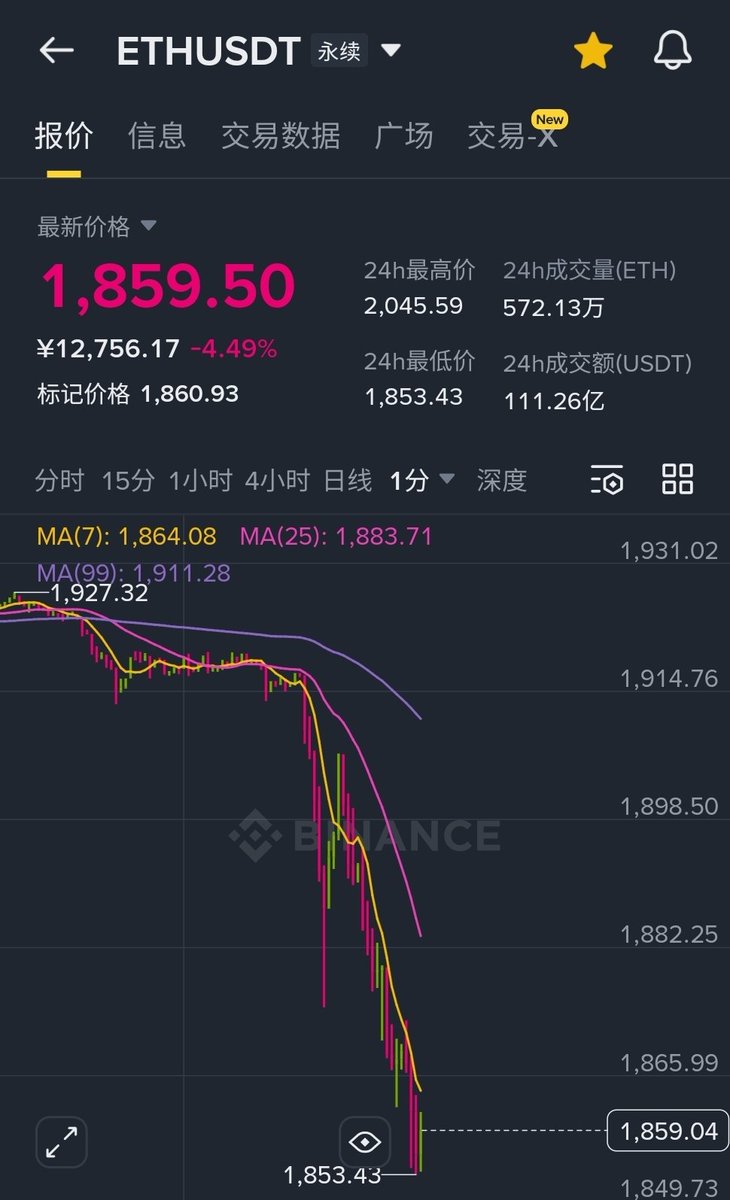
Task: Select the 15分 chart interval
Action: pyautogui.click(x=128, y=480)
